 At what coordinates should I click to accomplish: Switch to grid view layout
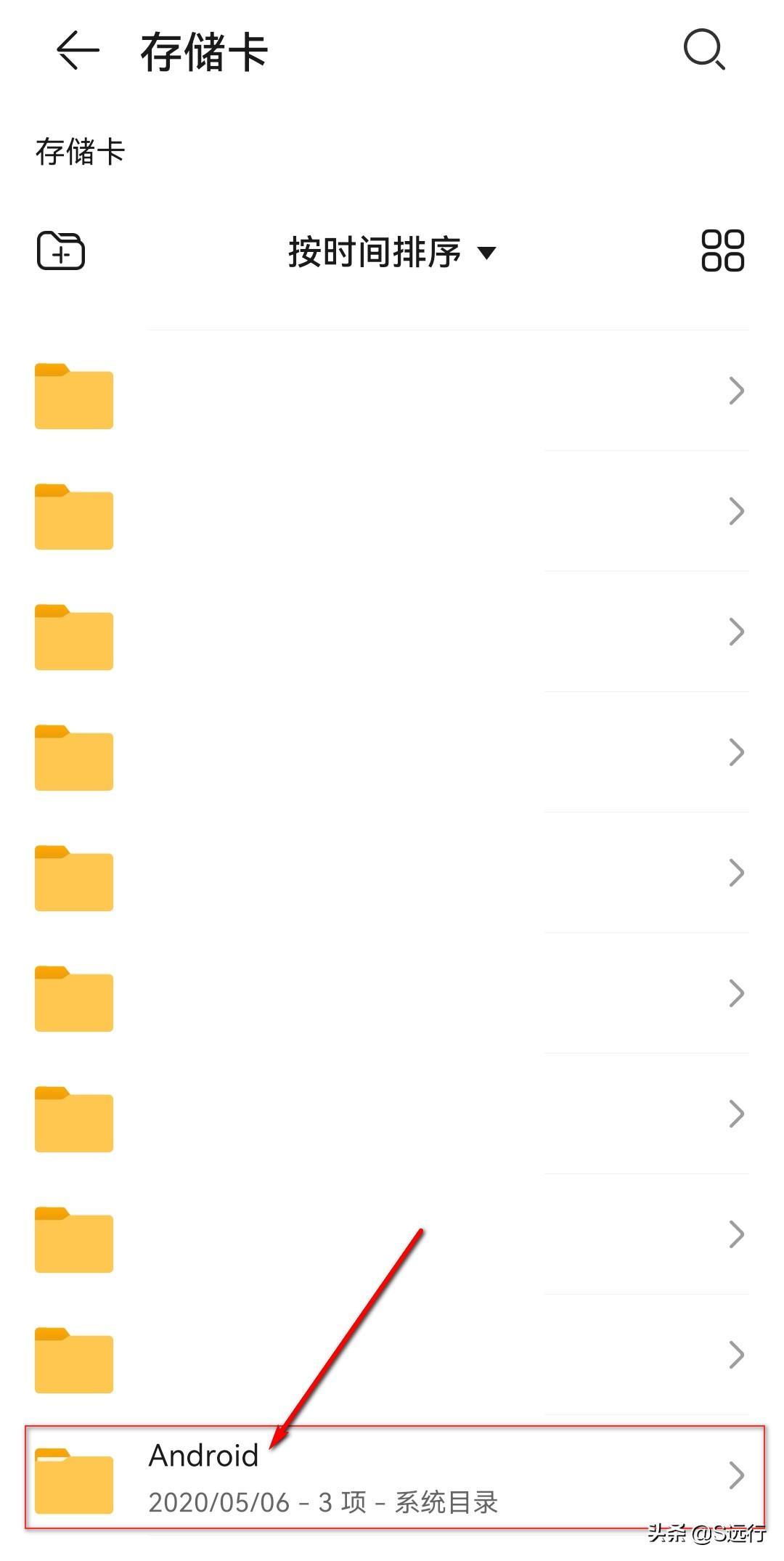(x=722, y=251)
